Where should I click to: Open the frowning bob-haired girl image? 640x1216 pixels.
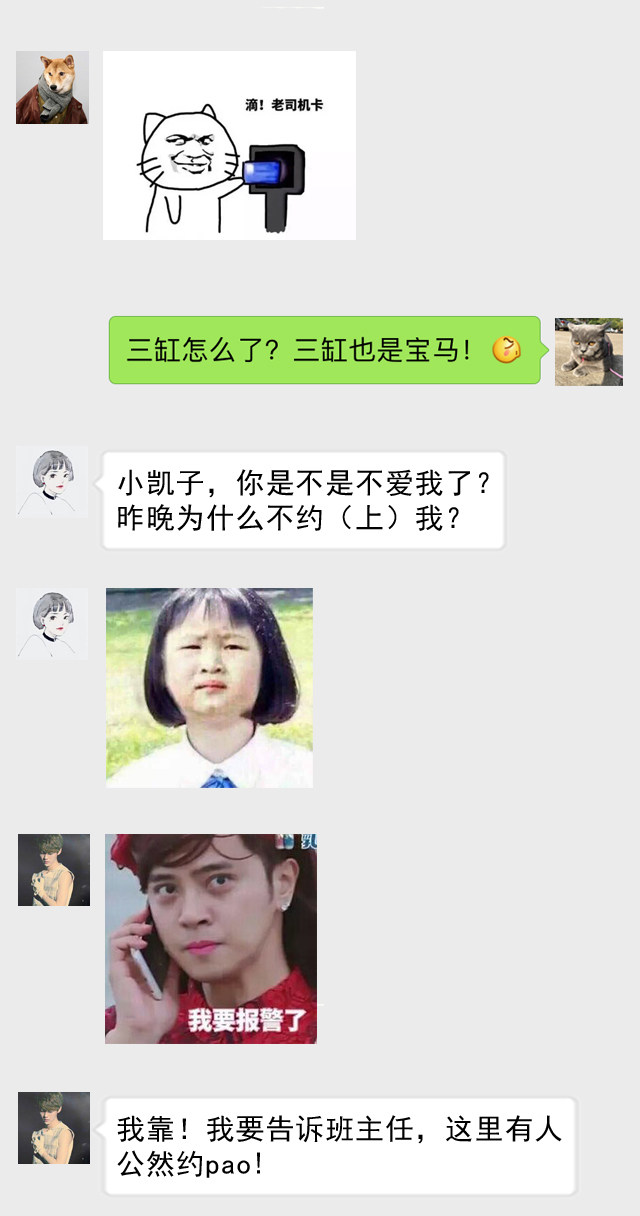click(x=209, y=688)
